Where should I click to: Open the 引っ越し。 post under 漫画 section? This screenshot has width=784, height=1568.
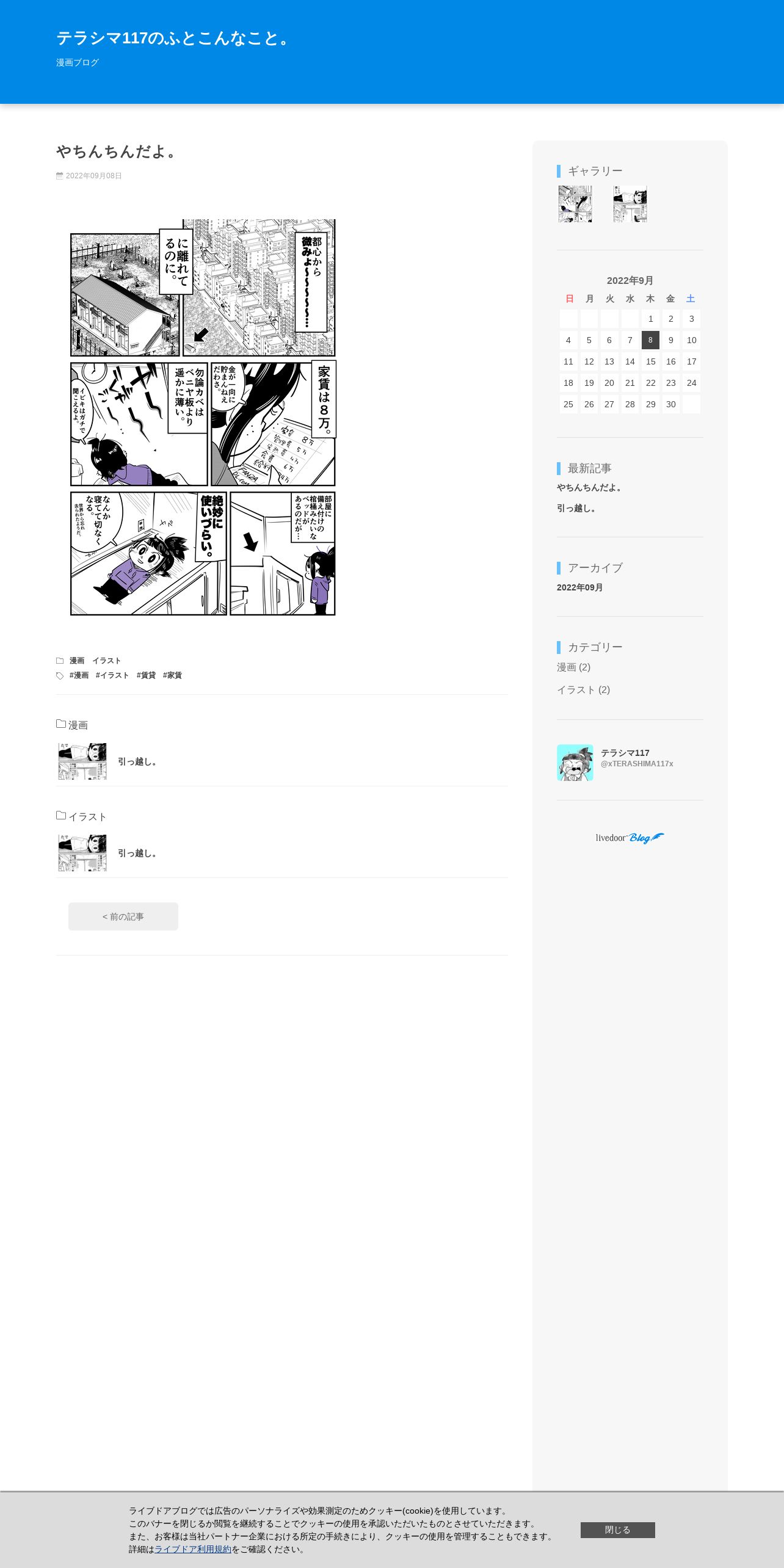click(137, 761)
